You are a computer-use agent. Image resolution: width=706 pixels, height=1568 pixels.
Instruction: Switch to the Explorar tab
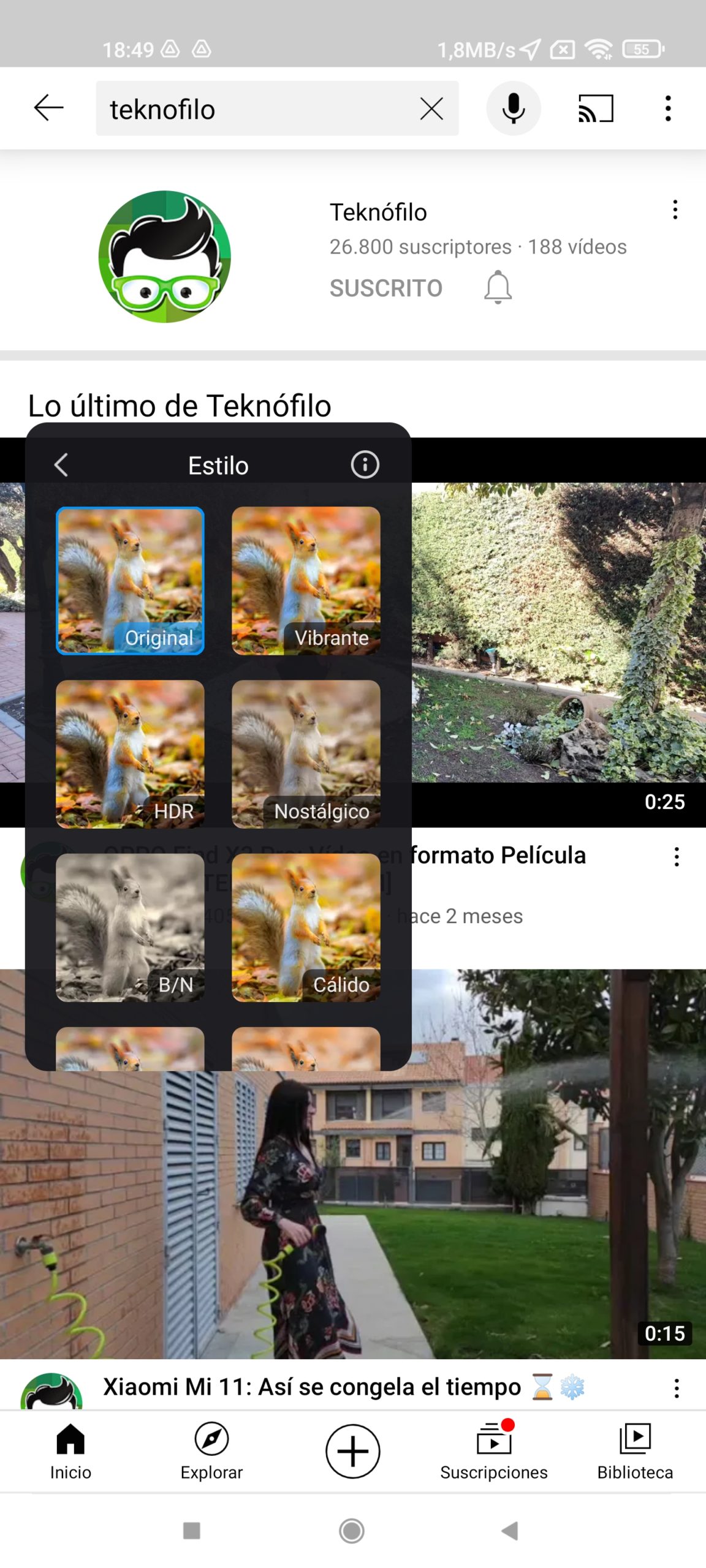click(211, 1451)
